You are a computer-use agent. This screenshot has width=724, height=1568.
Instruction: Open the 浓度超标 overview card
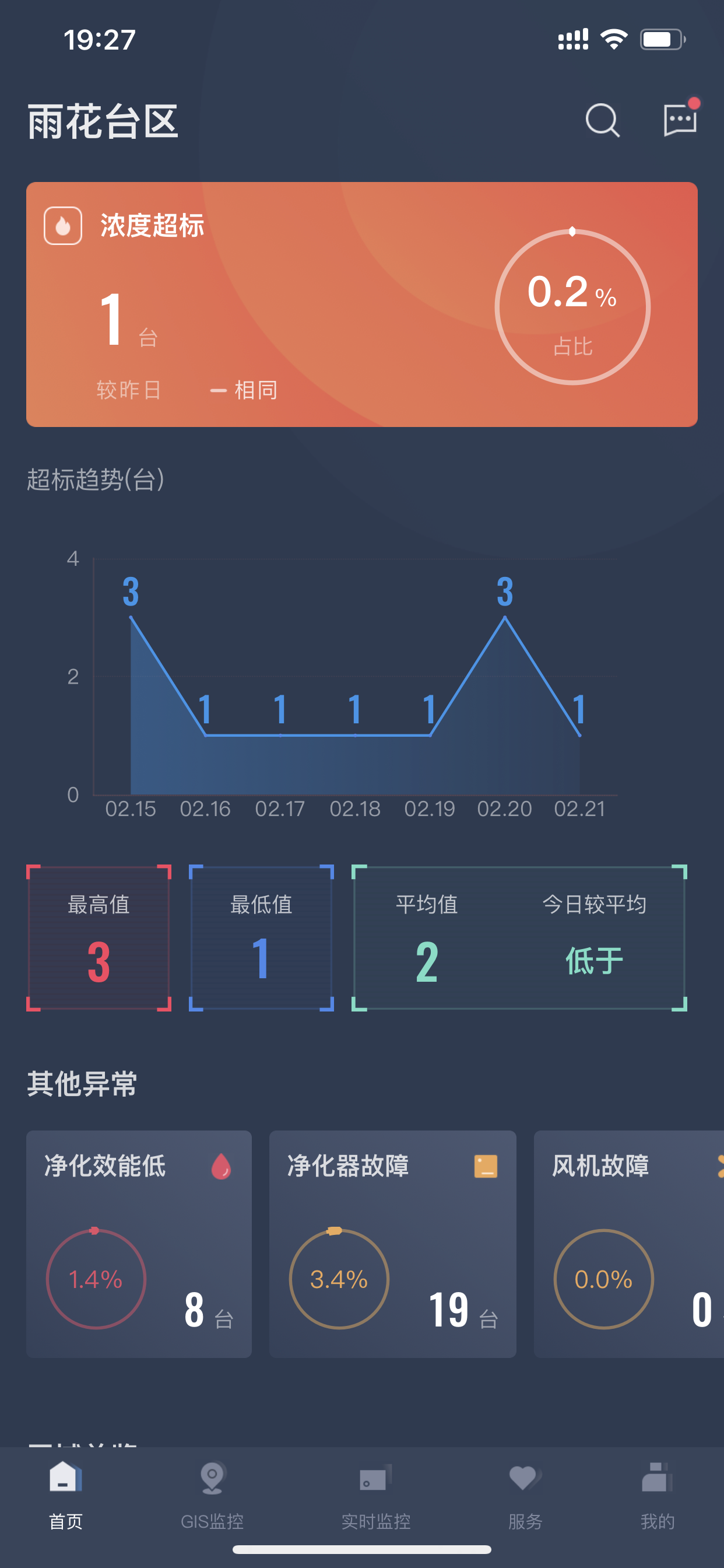point(362,303)
